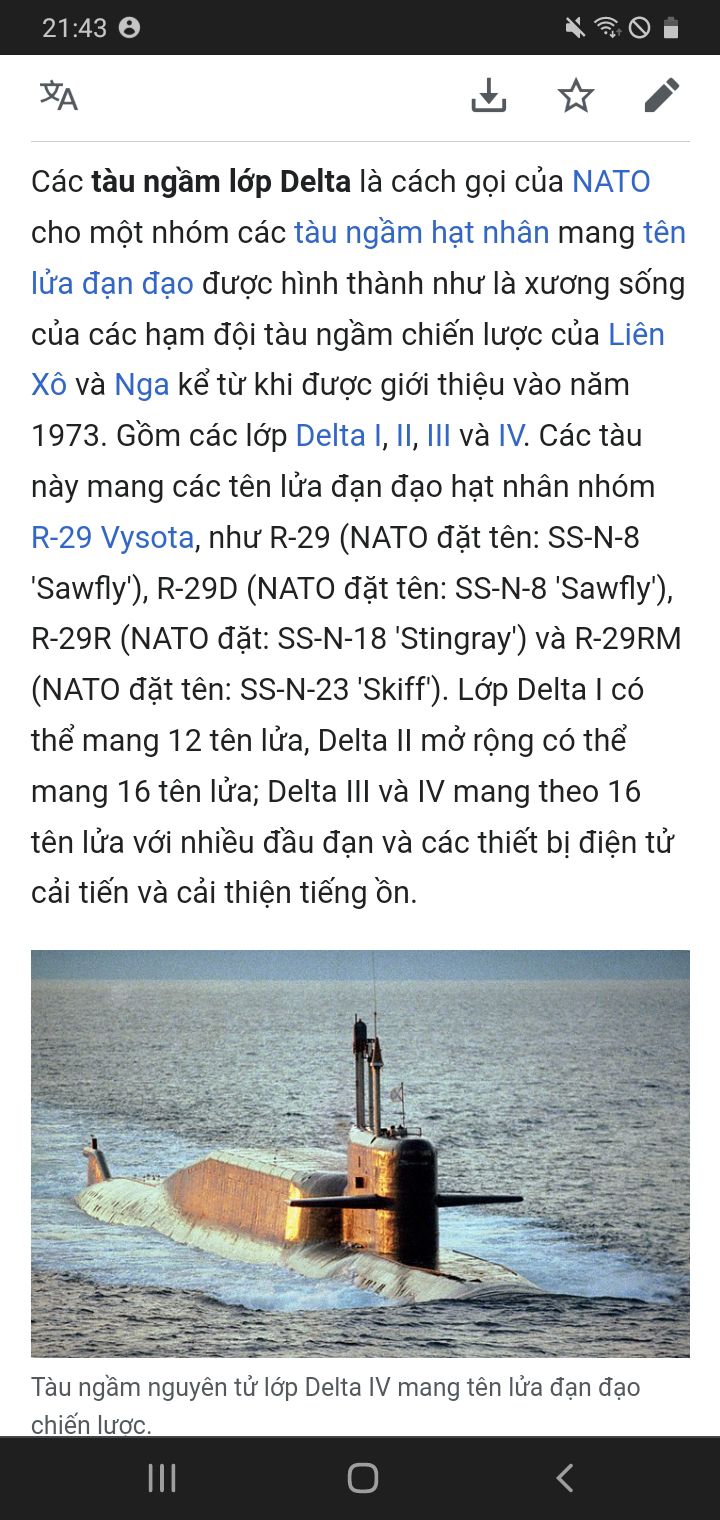This screenshot has width=720, height=1520.
Task: Open the language switch icon
Action: tap(59, 96)
